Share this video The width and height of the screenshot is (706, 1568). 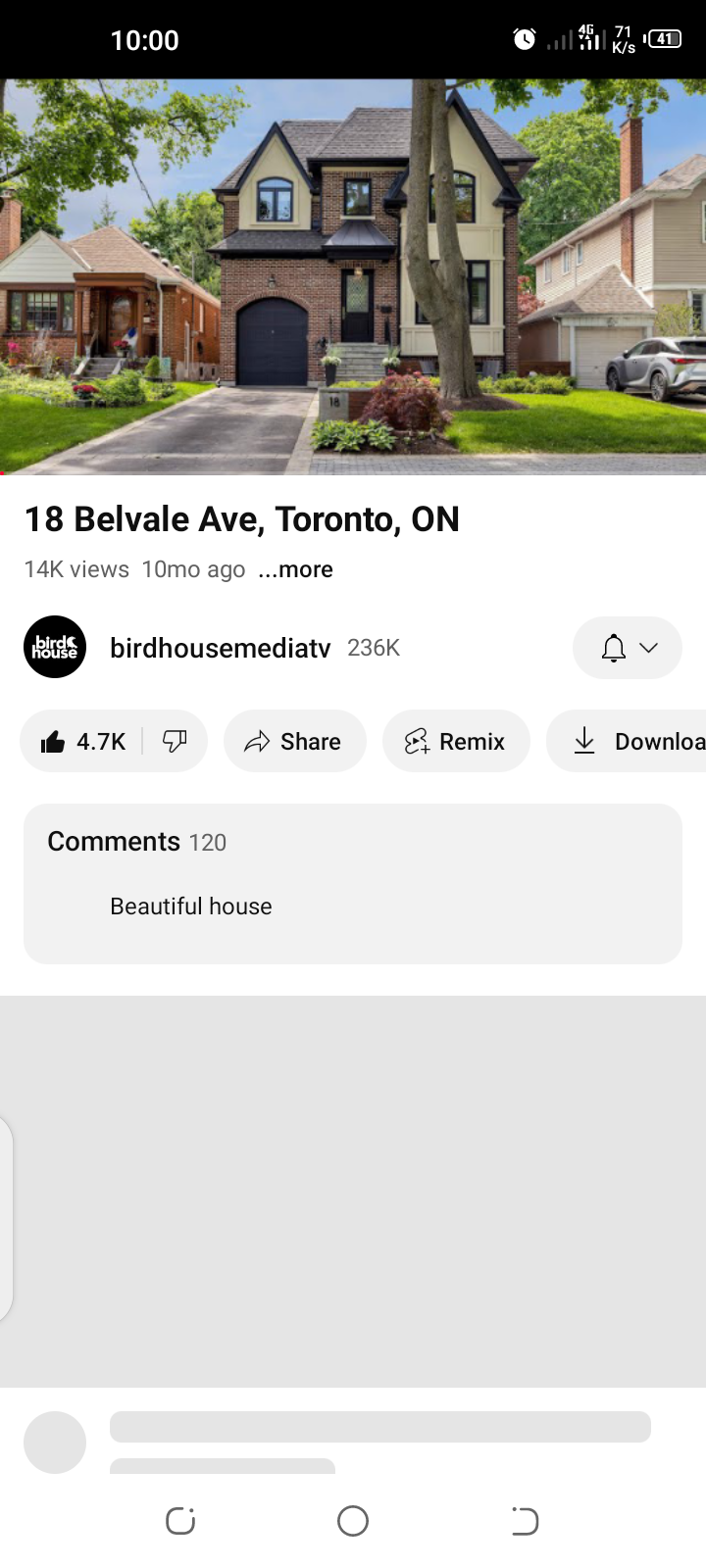294,742
